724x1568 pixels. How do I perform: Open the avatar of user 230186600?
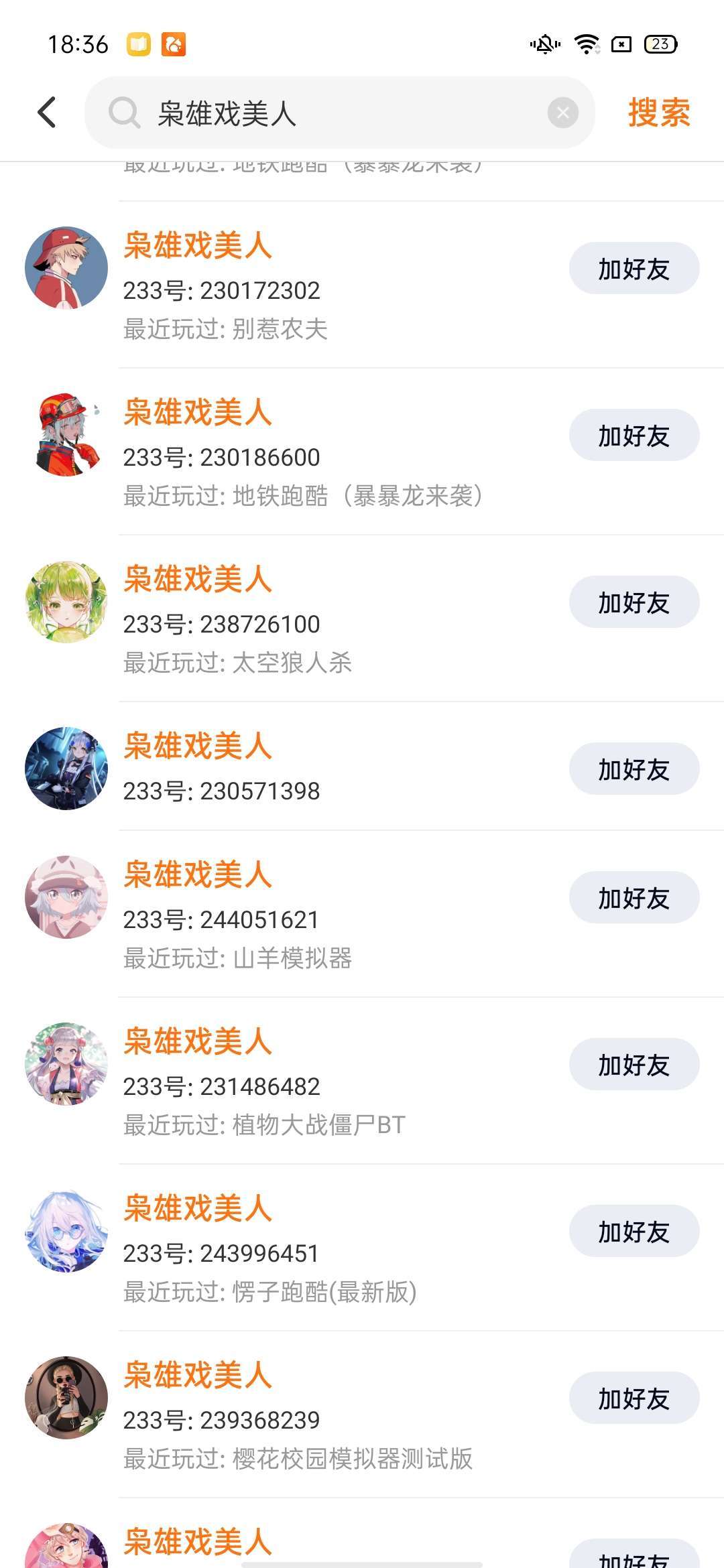point(66,435)
